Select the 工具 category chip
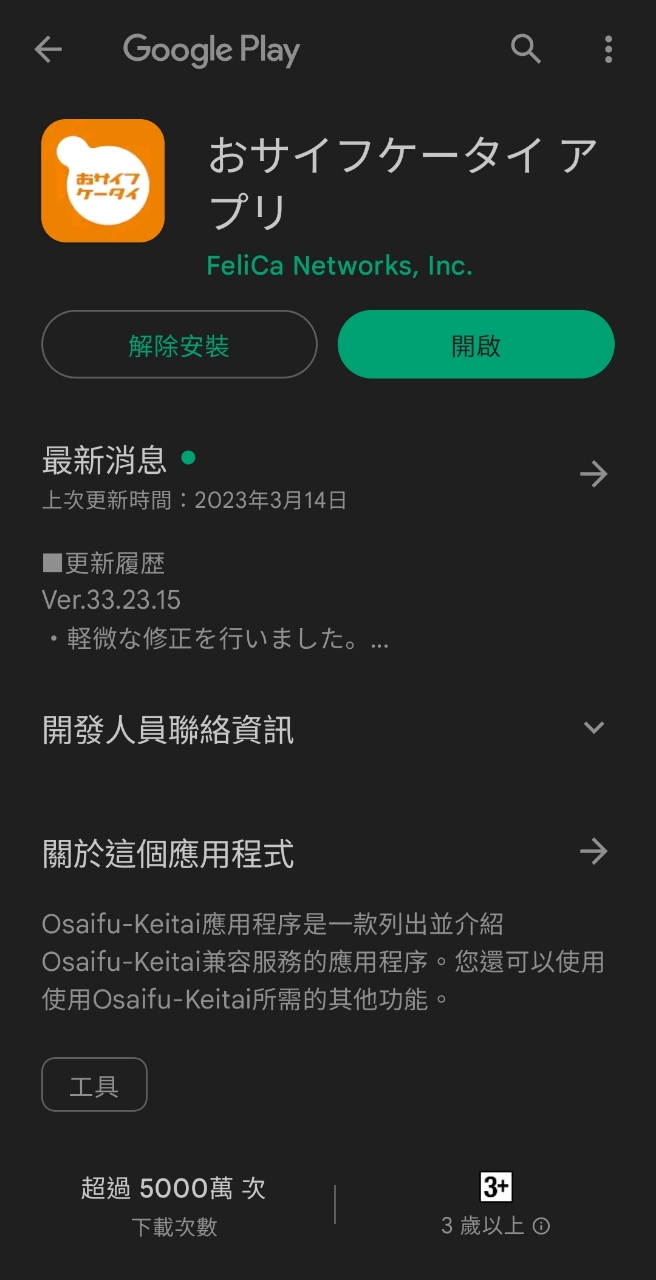656x1280 pixels. pyautogui.click(x=94, y=1085)
